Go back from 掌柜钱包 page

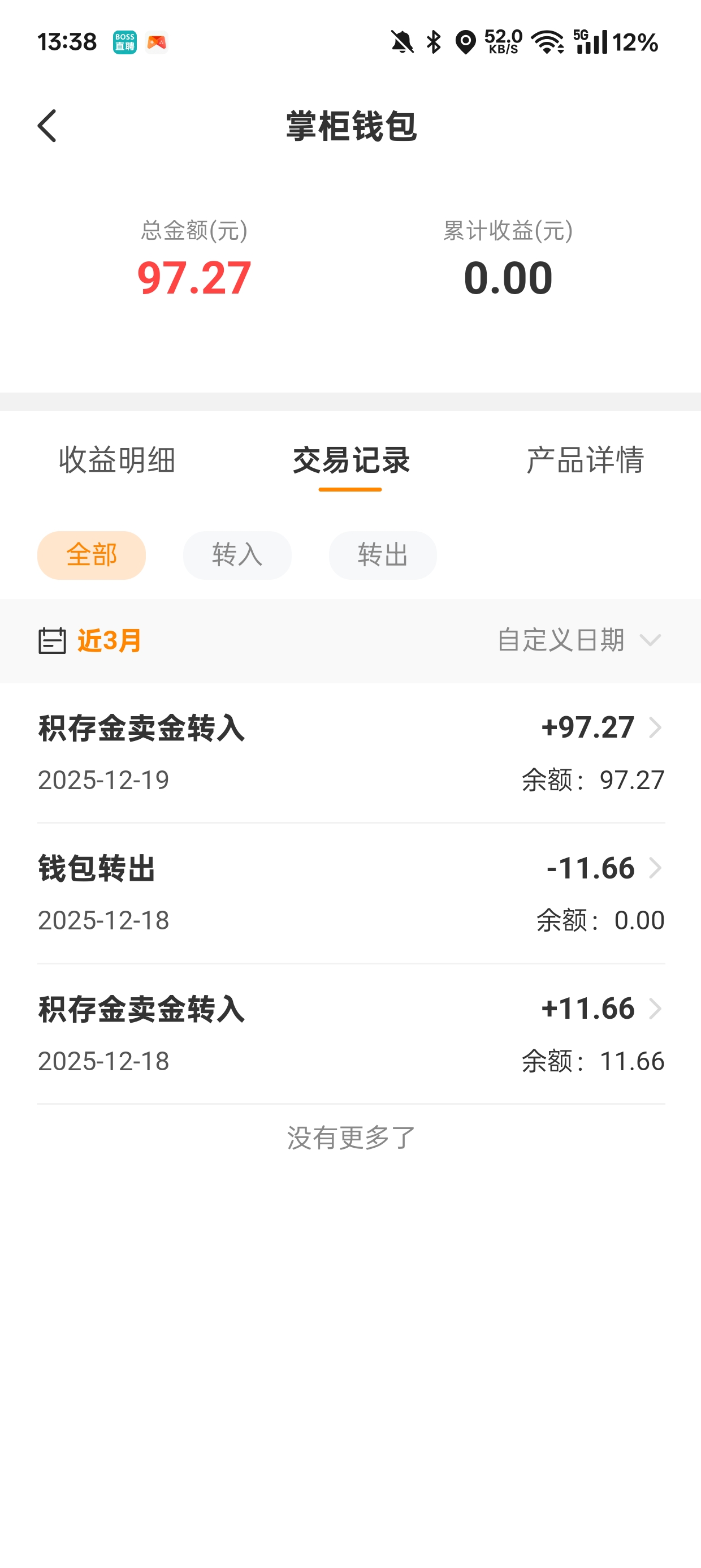coord(47,126)
